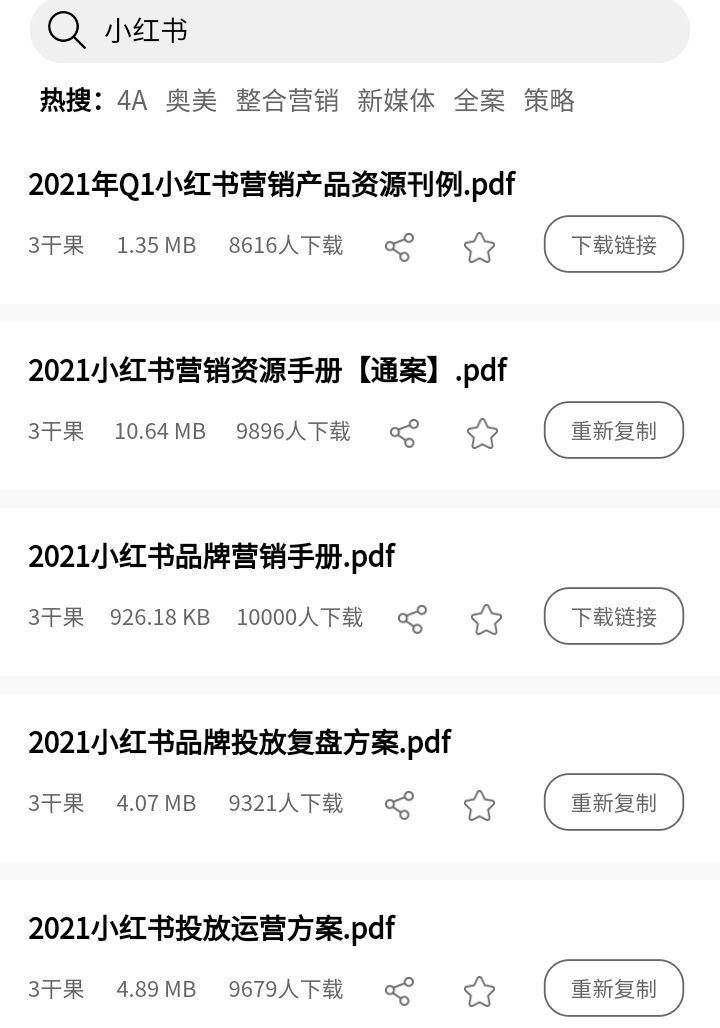Share 2021年Q1小红书营销产品资源刊例.pdf via share icon
This screenshot has height=1028, width=720.
(399, 245)
